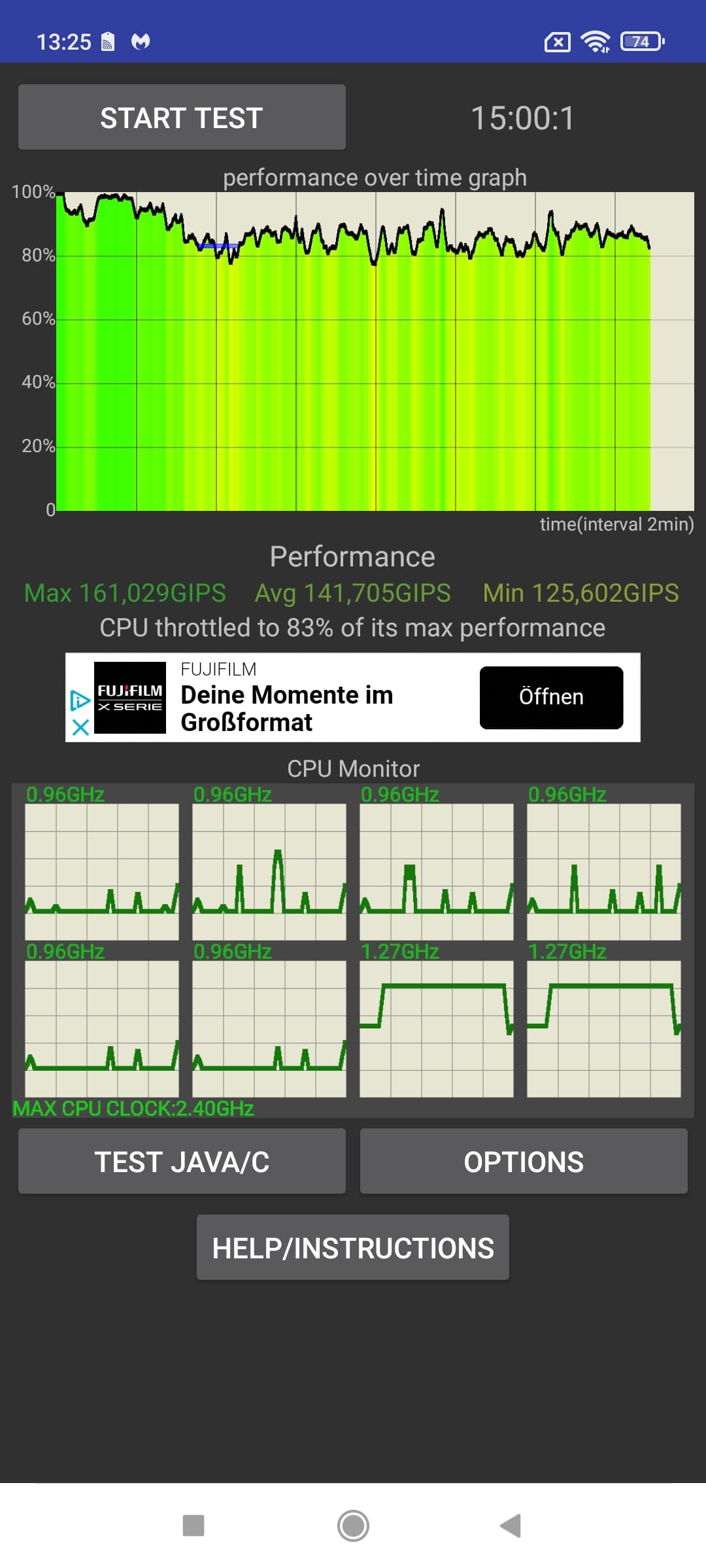The image size is (706, 1568).
Task: Go back with the system back button
Action: (511, 1526)
